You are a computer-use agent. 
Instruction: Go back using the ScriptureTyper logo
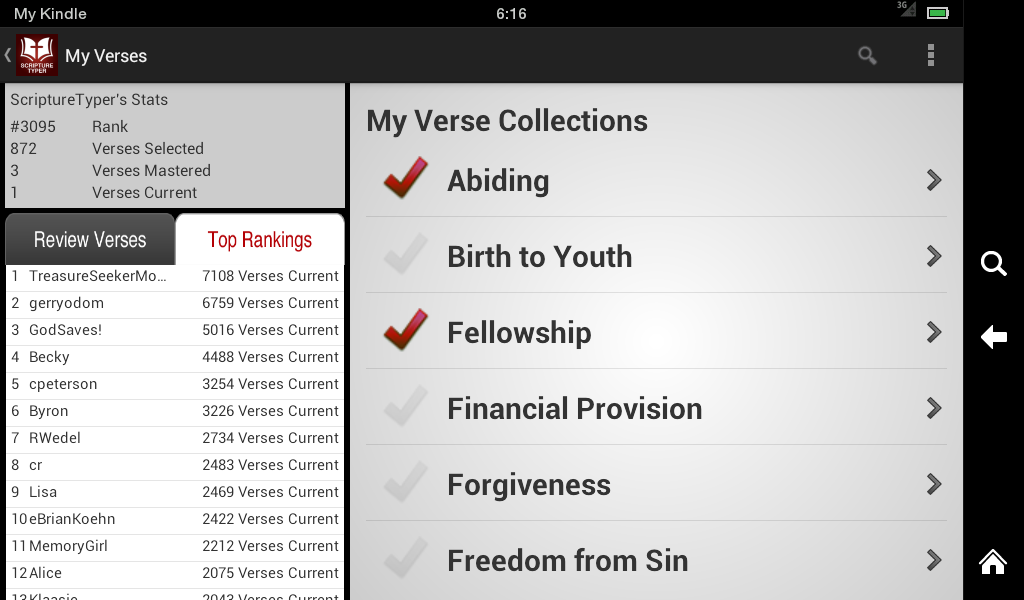(37, 55)
